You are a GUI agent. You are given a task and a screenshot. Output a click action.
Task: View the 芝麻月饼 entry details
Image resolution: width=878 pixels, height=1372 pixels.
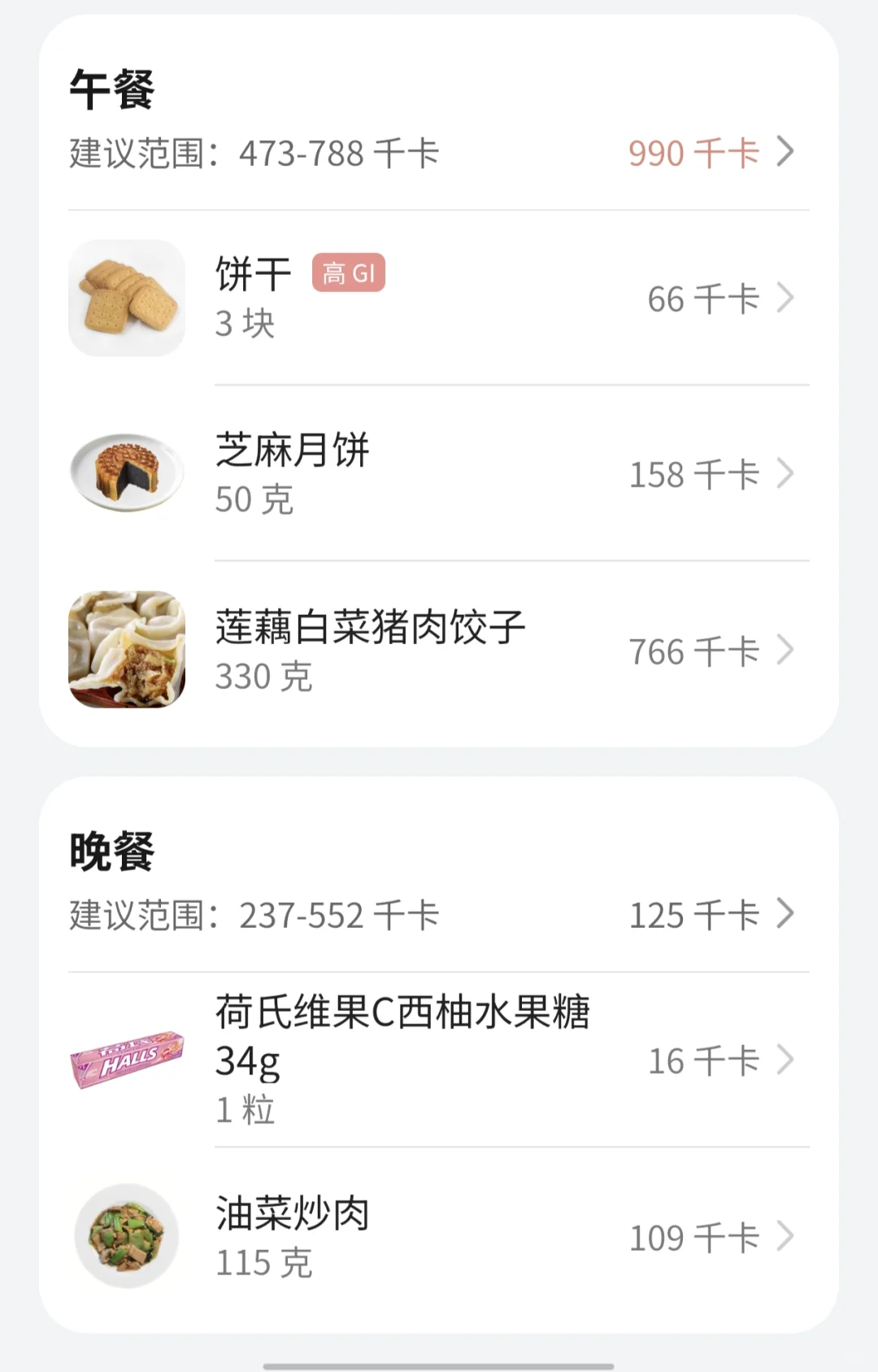(x=439, y=474)
